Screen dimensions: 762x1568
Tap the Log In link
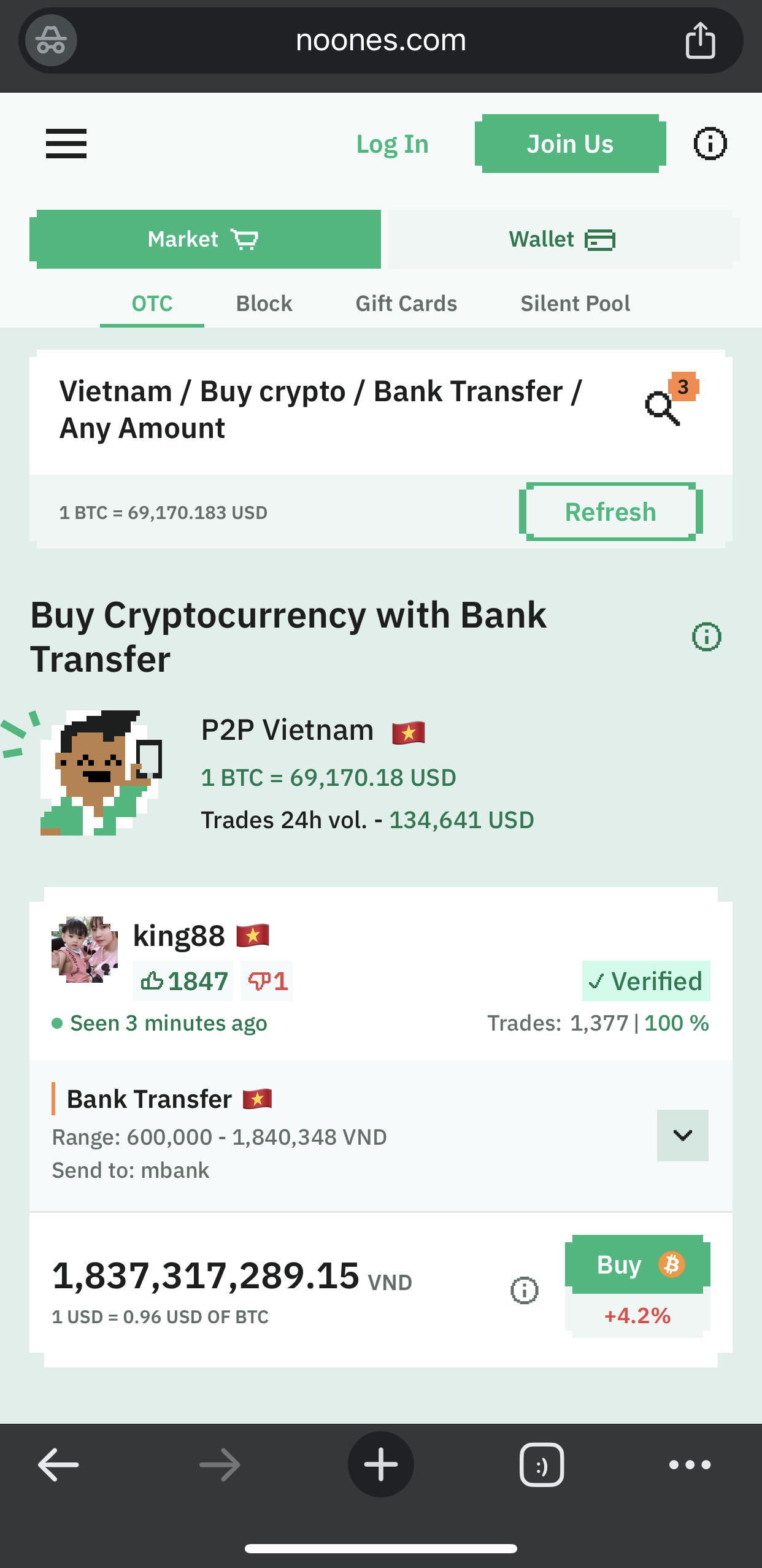[392, 144]
